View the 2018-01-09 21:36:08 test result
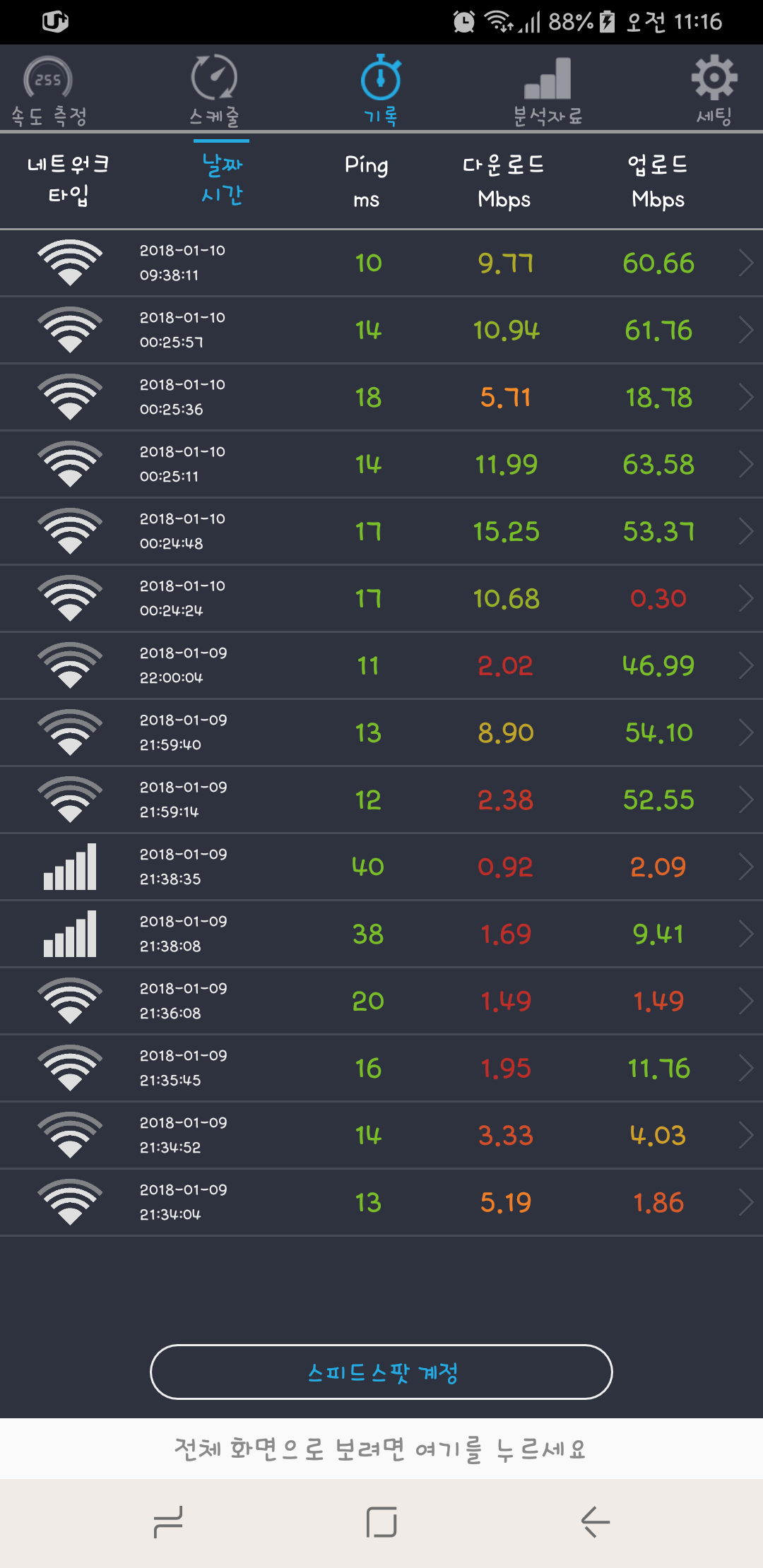Screen dimensions: 763x1568 (x=381, y=1001)
